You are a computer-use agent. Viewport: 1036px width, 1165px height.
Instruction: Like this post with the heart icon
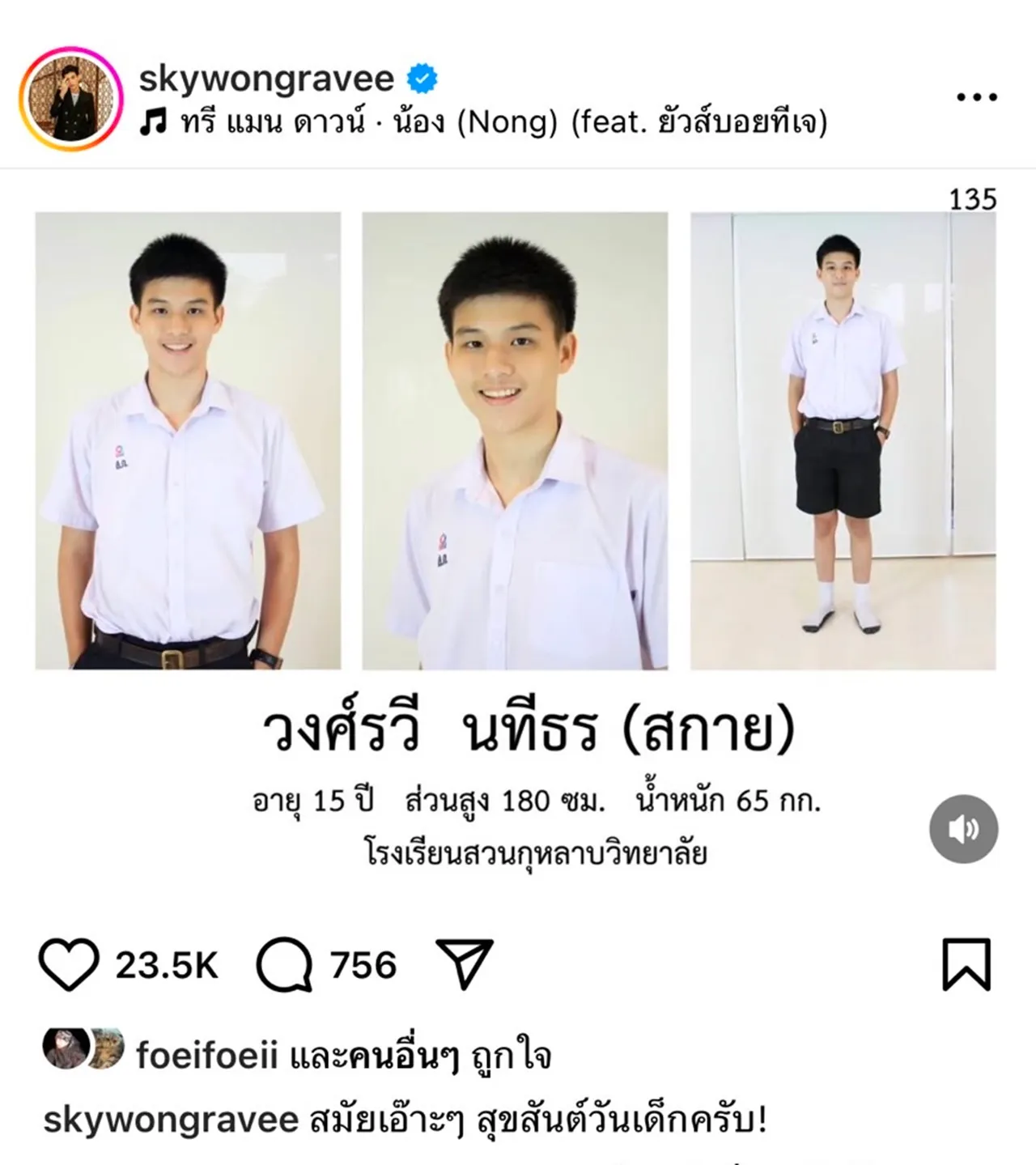(69, 964)
